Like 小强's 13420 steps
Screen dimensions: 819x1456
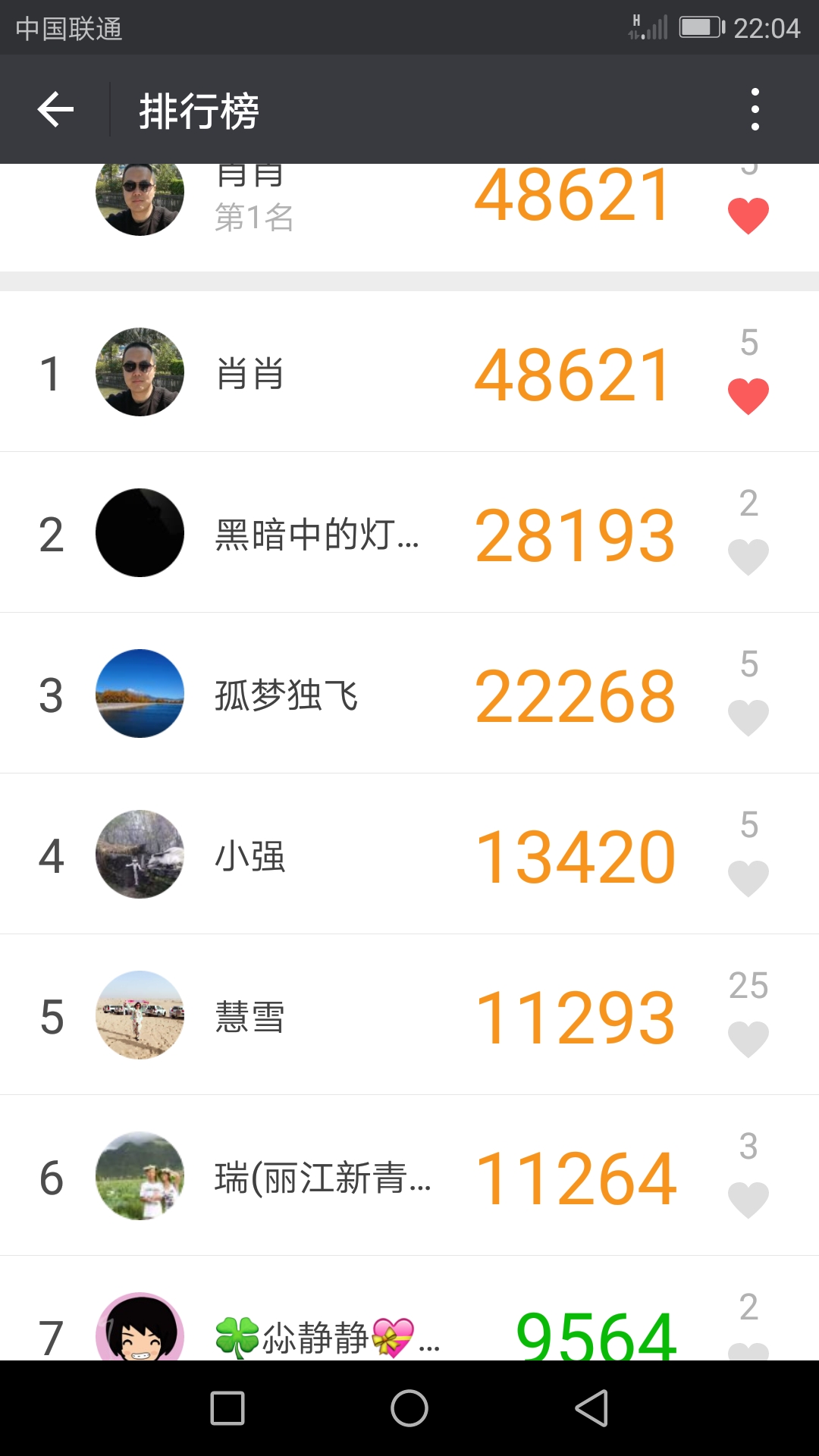[x=748, y=878]
